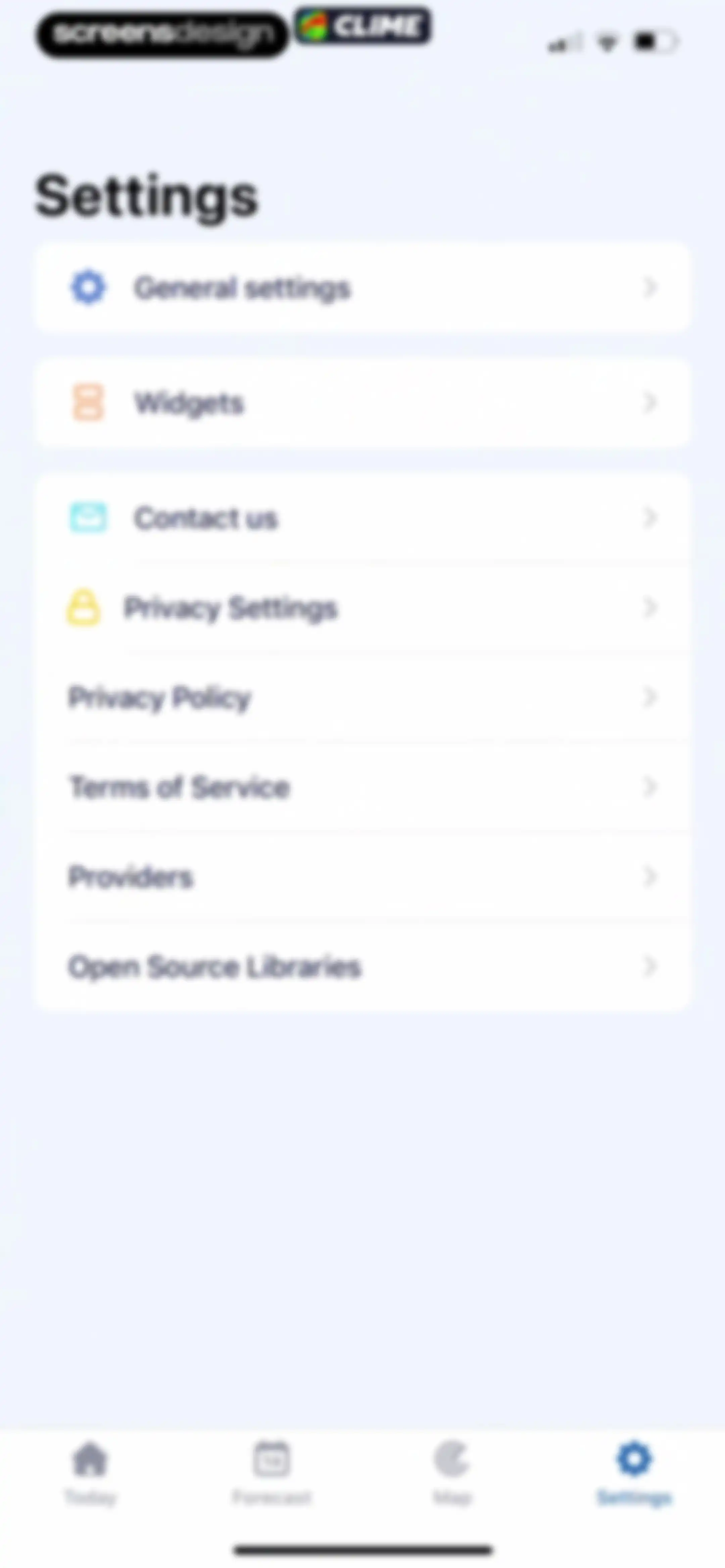View Open Source Libraries

click(362, 966)
